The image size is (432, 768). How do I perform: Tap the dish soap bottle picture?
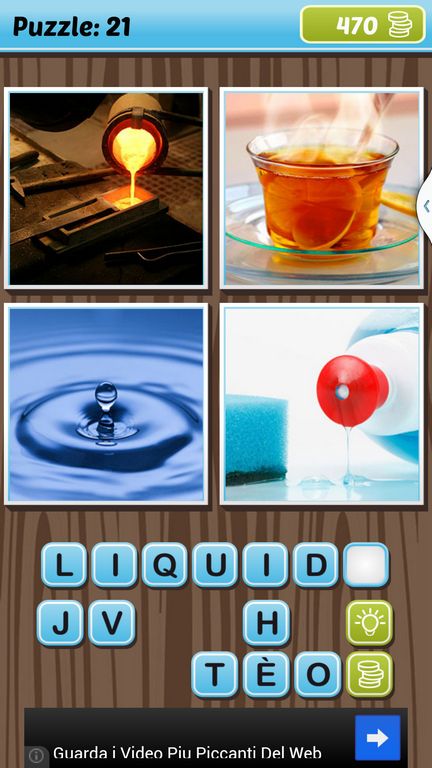[322, 404]
